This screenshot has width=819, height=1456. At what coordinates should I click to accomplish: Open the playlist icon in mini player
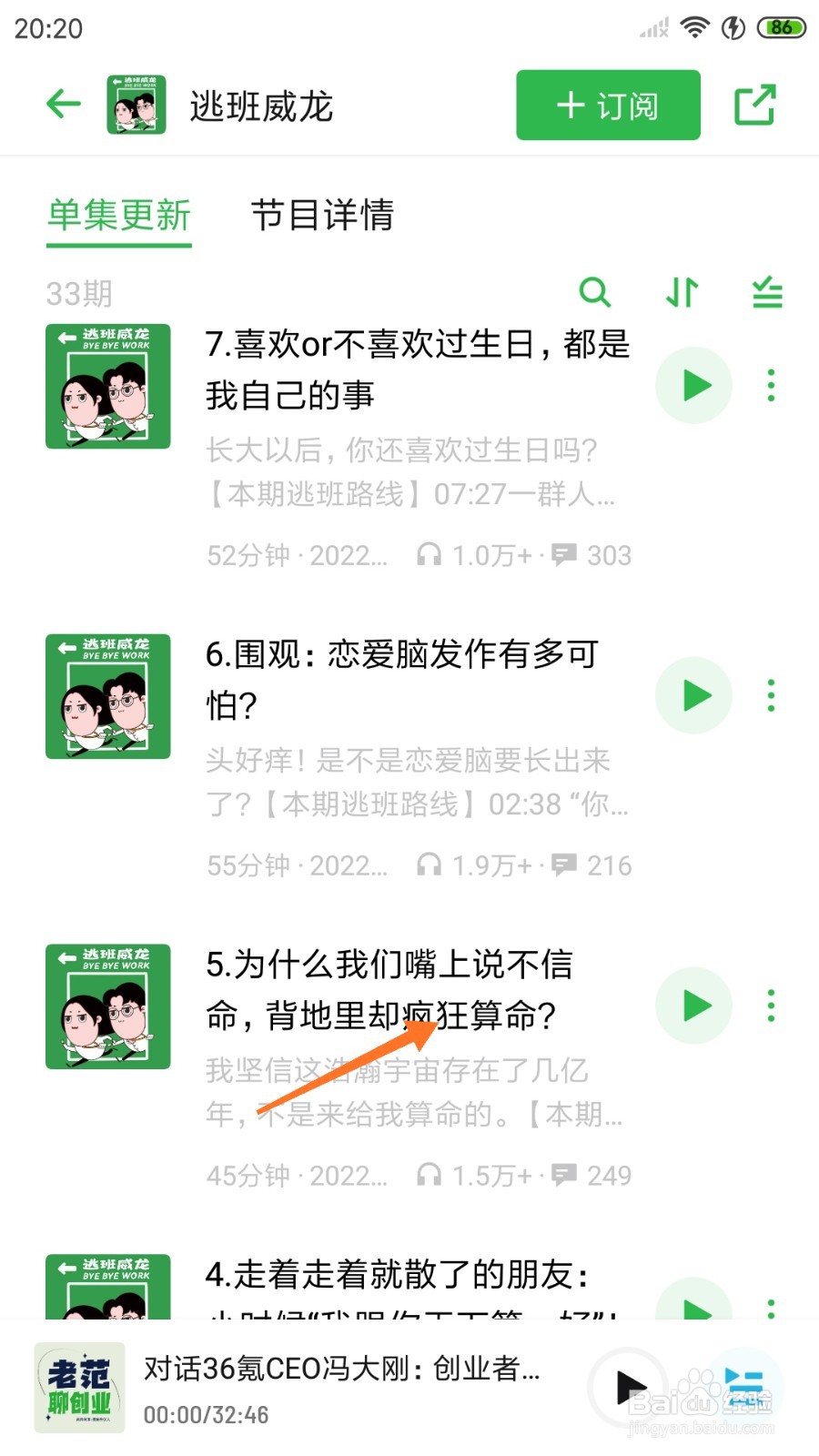(x=746, y=1385)
